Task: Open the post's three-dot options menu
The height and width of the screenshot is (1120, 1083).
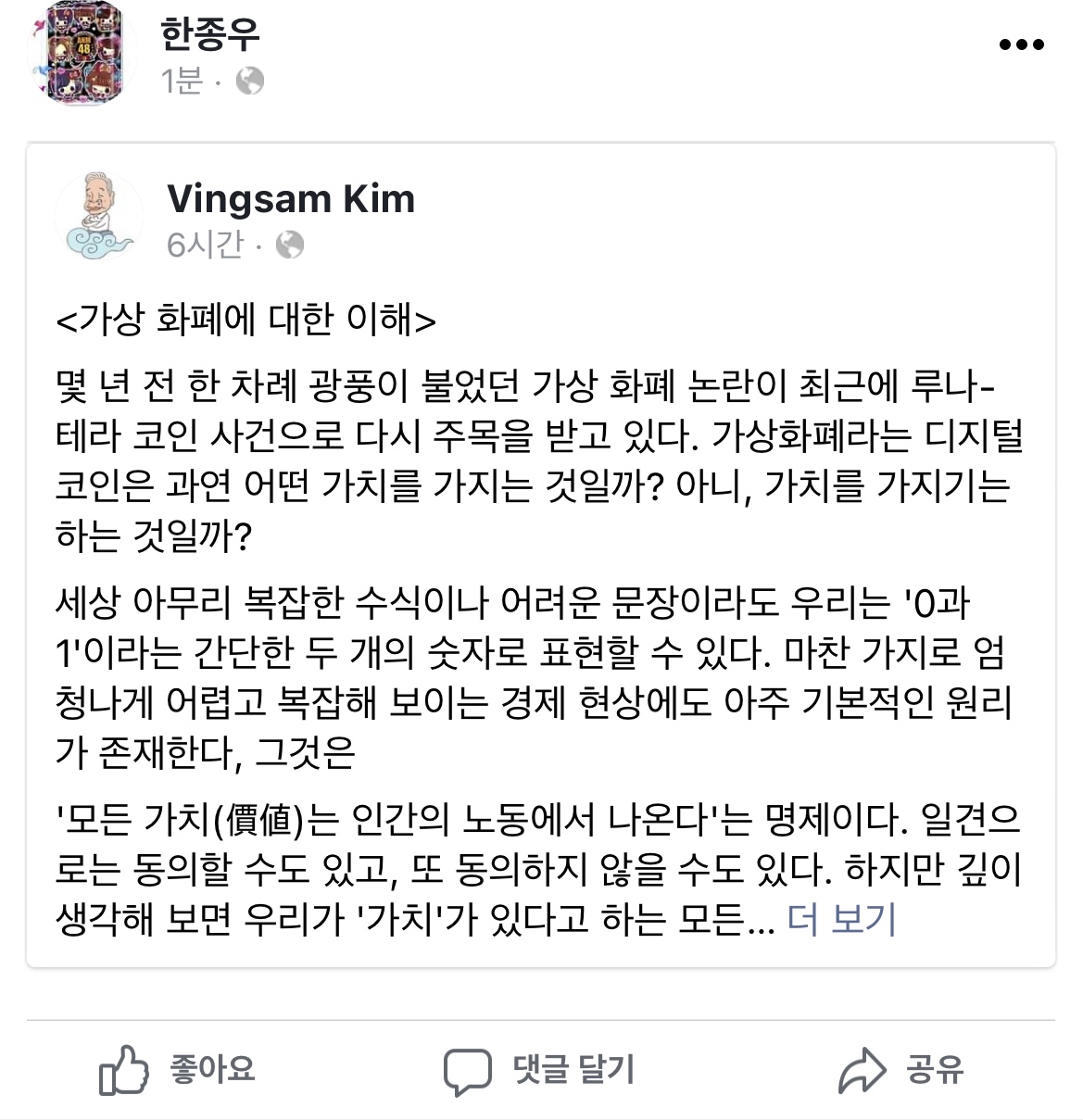Action: click(x=1021, y=44)
